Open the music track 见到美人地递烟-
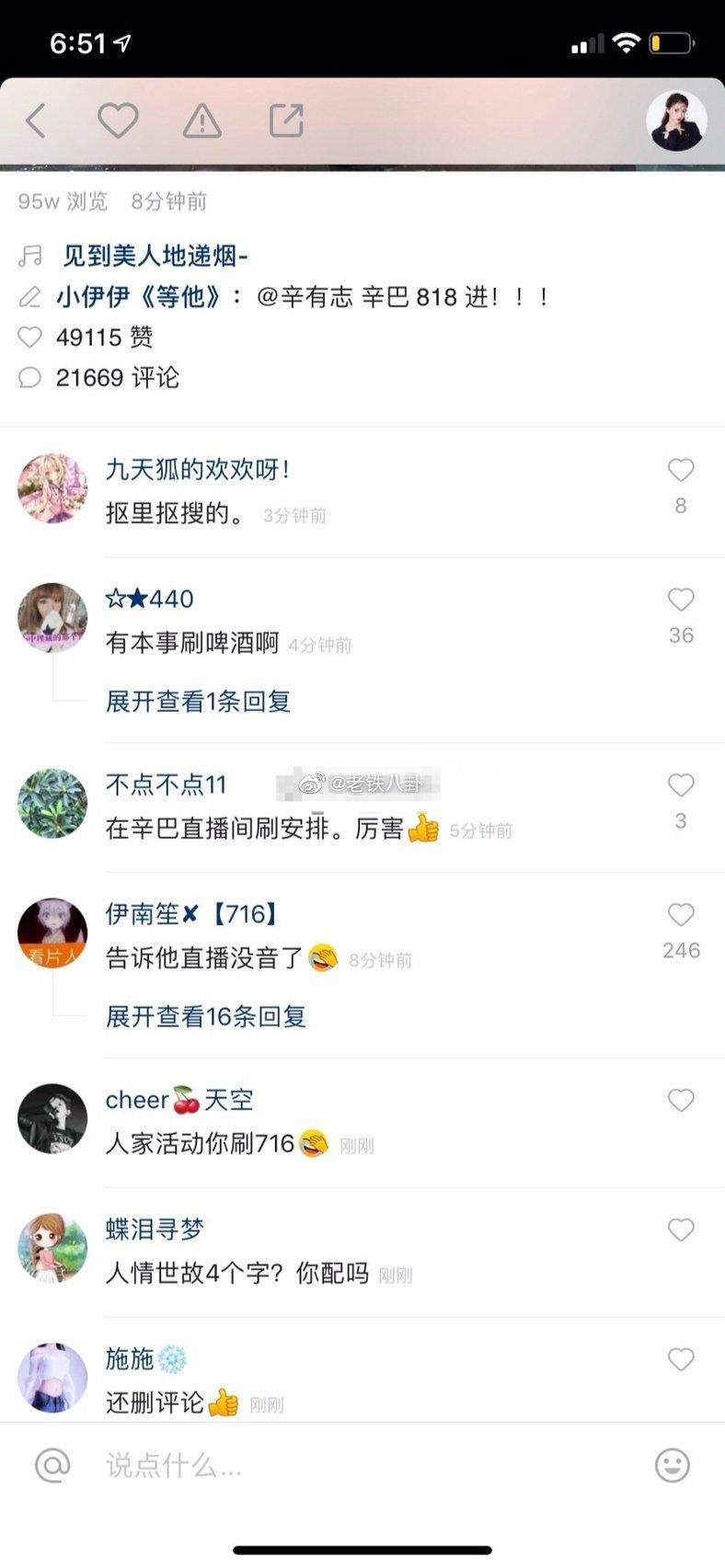This screenshot has width=725, height=1568. click(x=155, y=256)
